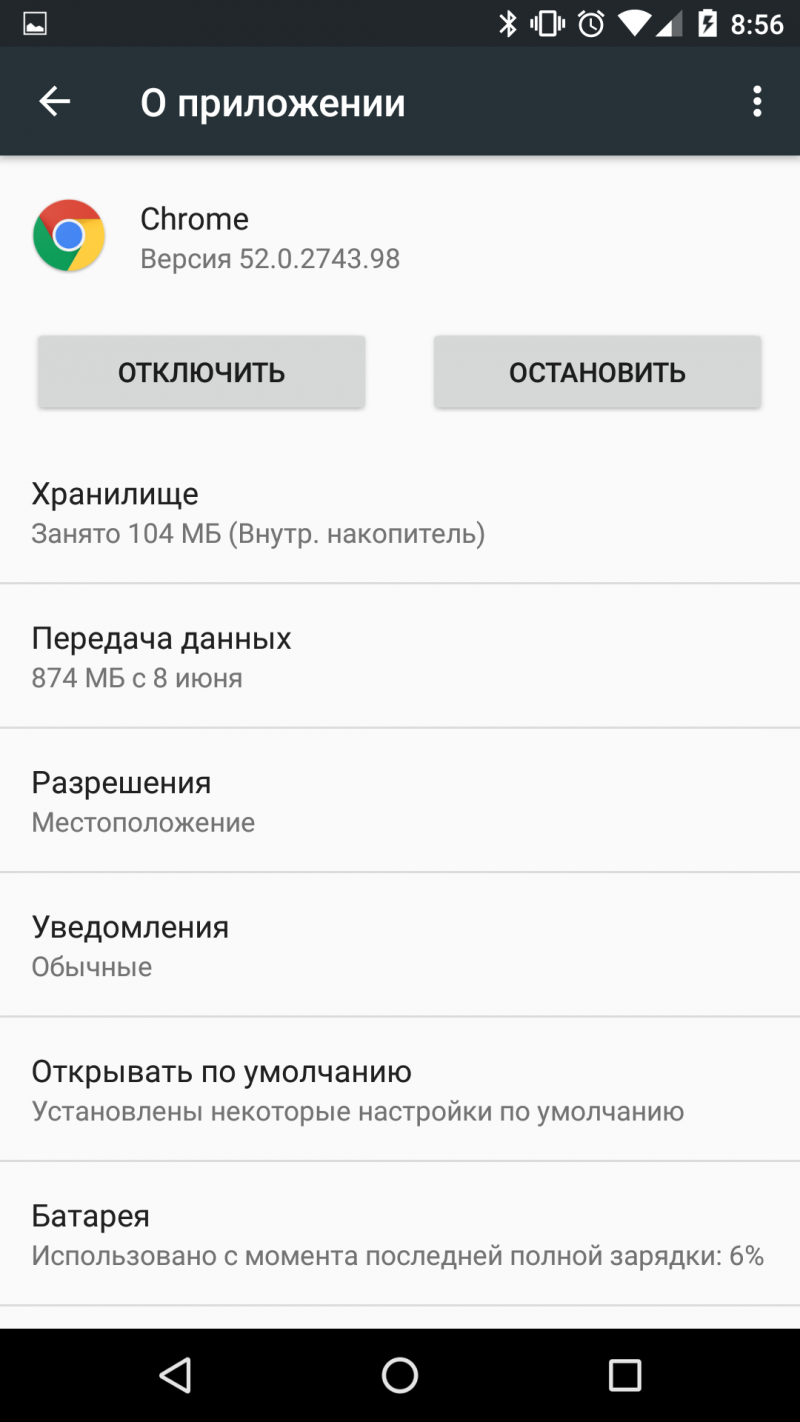Open recent apps from navigation bar

(x=625, y=1375)
